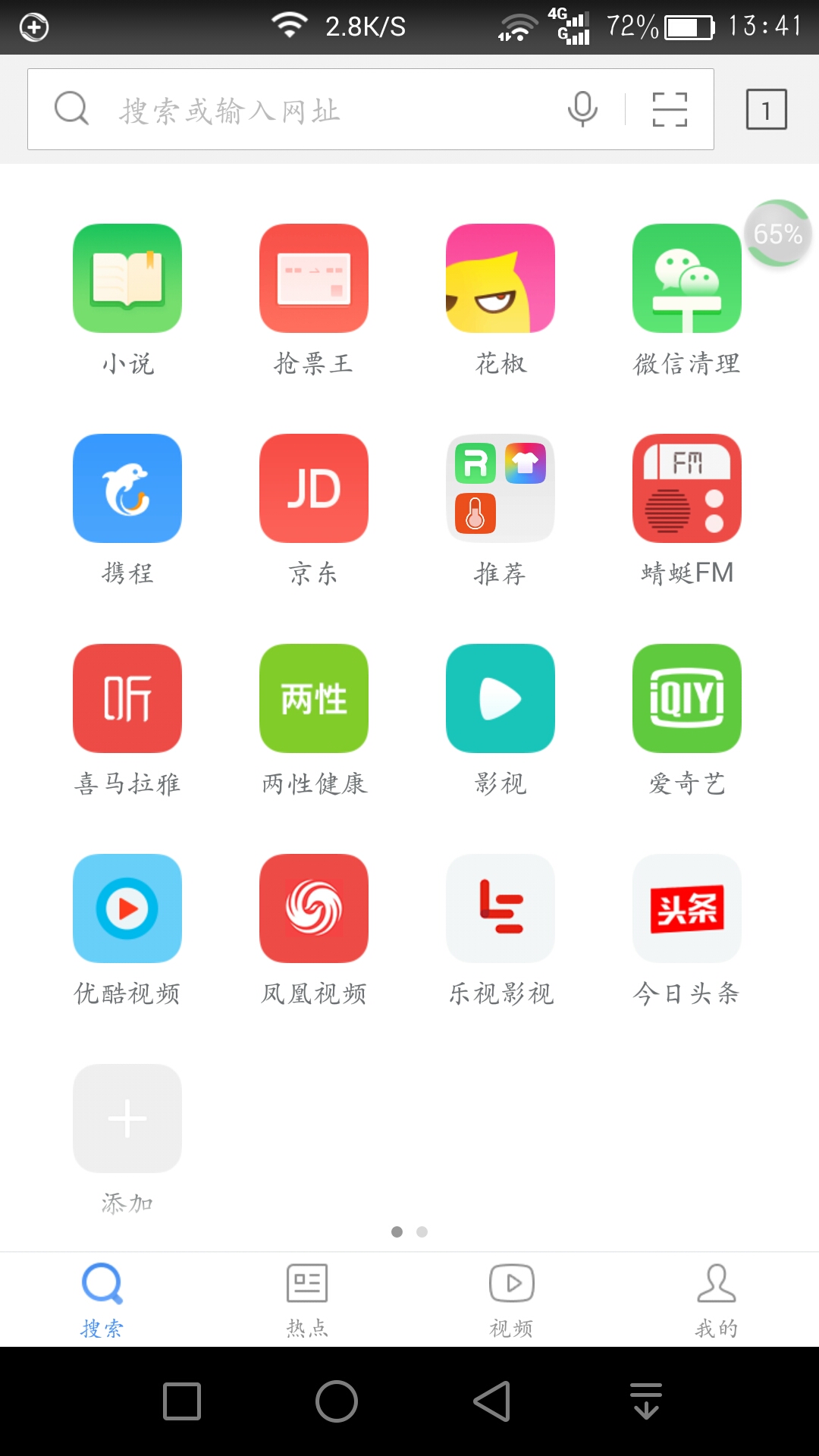
Task: Tap the search or URL input field
Action: (x=303, y=109)
